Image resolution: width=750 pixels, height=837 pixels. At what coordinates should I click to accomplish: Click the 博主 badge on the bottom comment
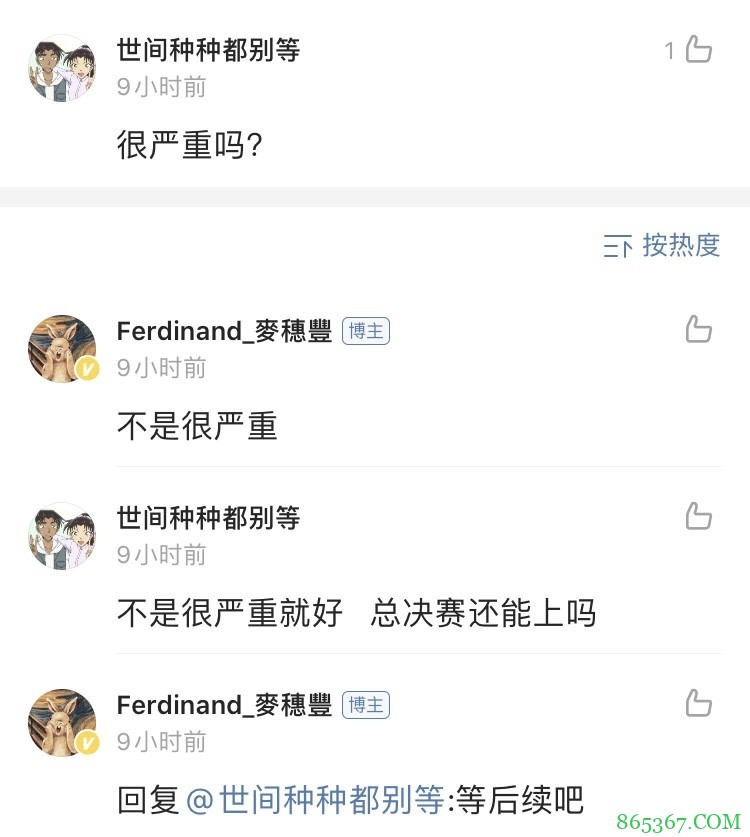coord(366,705)
